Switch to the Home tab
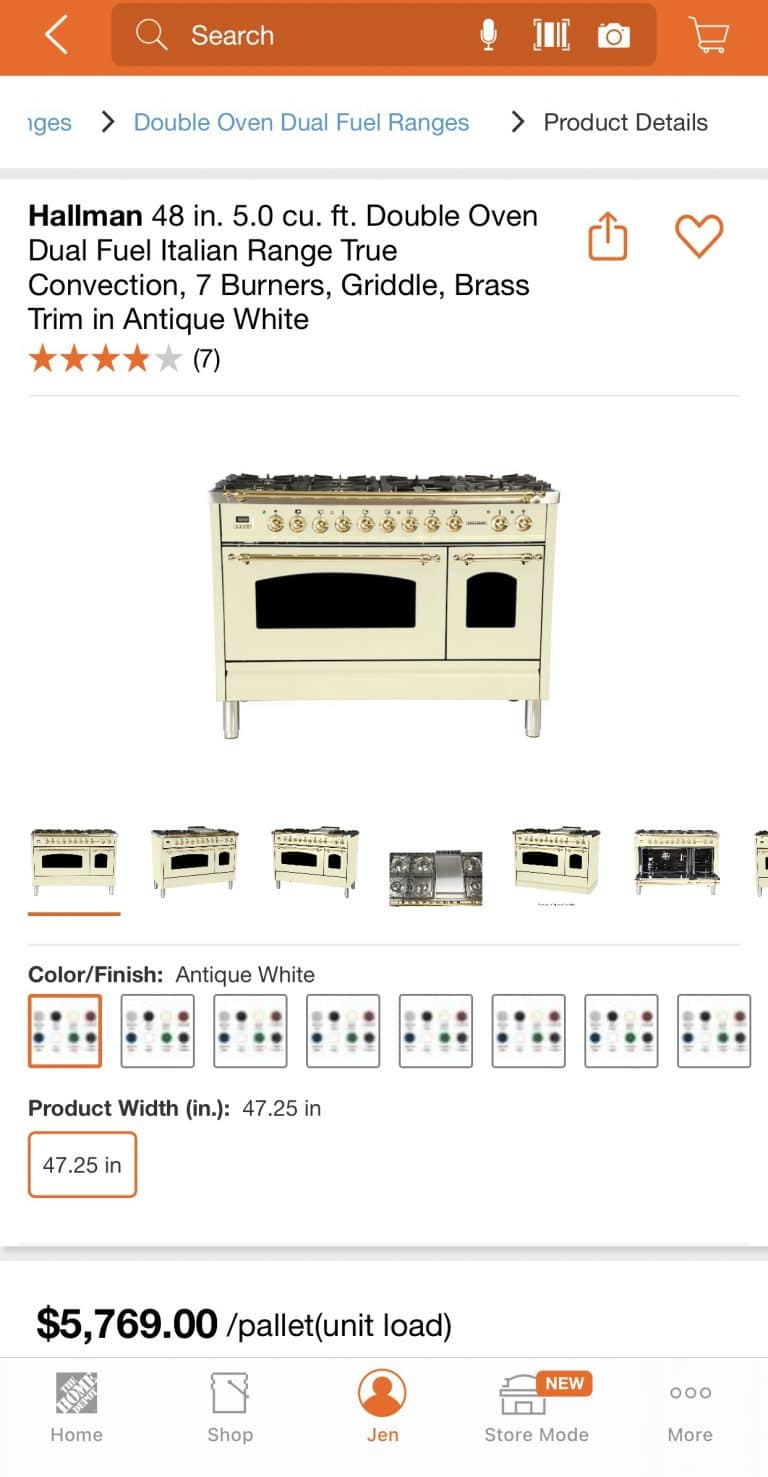Image resolution: width=768 pixels, height=1477 pixels. [x=77, y=1407]
